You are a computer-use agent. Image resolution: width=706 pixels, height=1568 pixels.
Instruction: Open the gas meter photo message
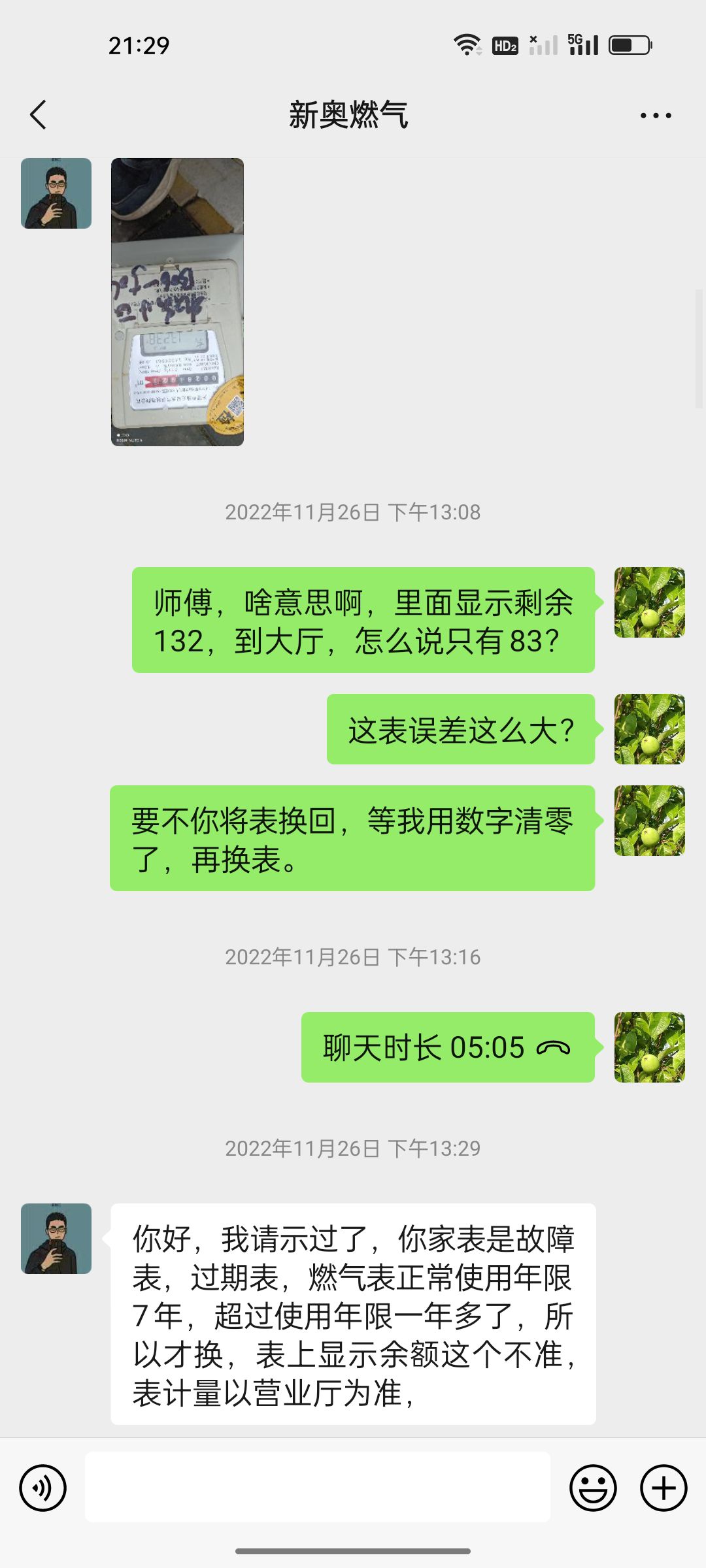(177, 302)
